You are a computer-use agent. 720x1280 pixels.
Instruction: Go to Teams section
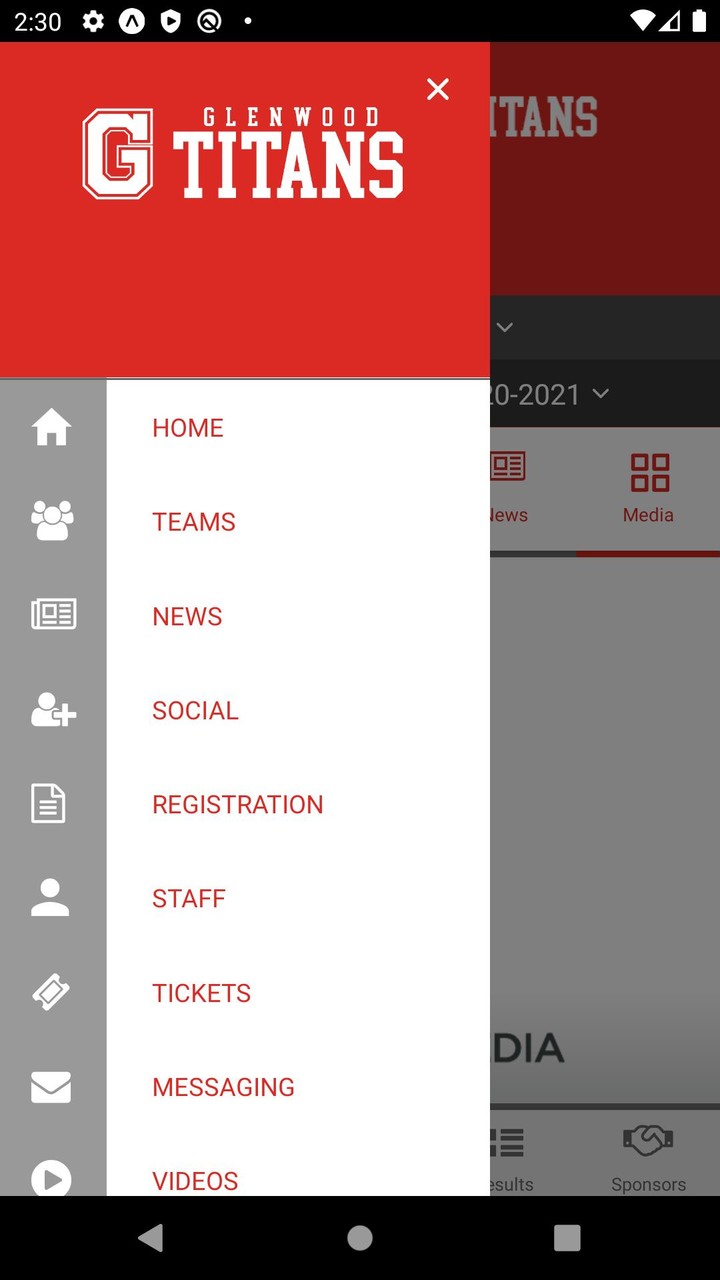(194, 522)
